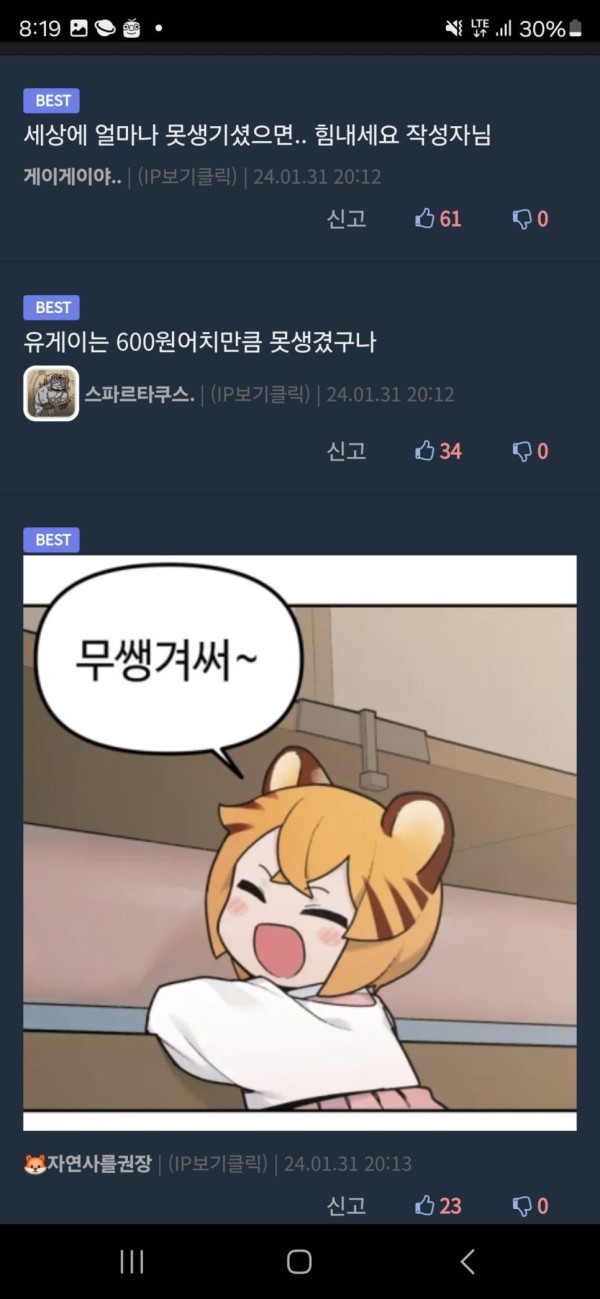
Task: Show the IP of 스파르타쿠스.
Action: coord(260,394)
